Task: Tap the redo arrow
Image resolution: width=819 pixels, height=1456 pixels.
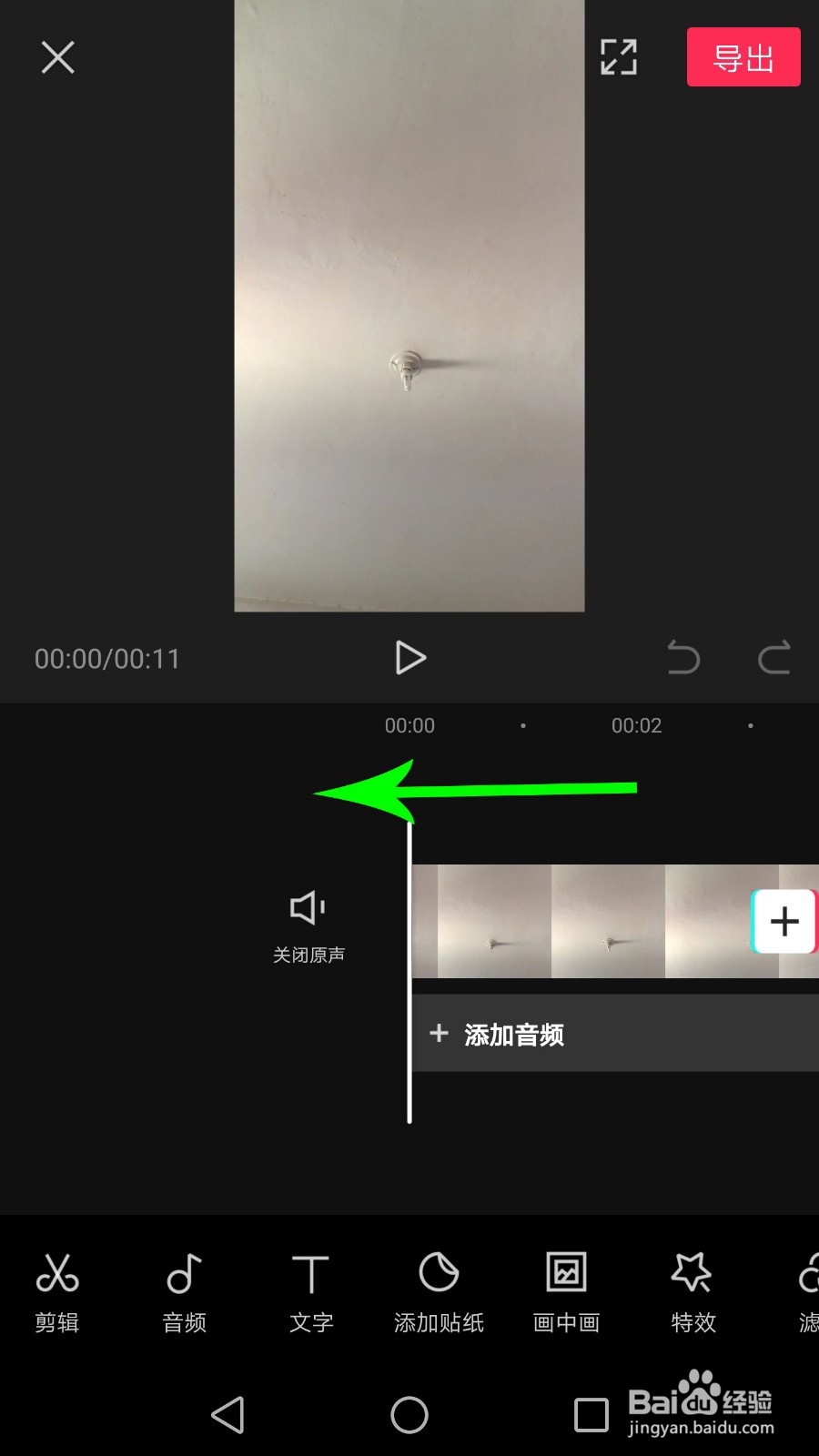Action: click(x=774, y=658)
